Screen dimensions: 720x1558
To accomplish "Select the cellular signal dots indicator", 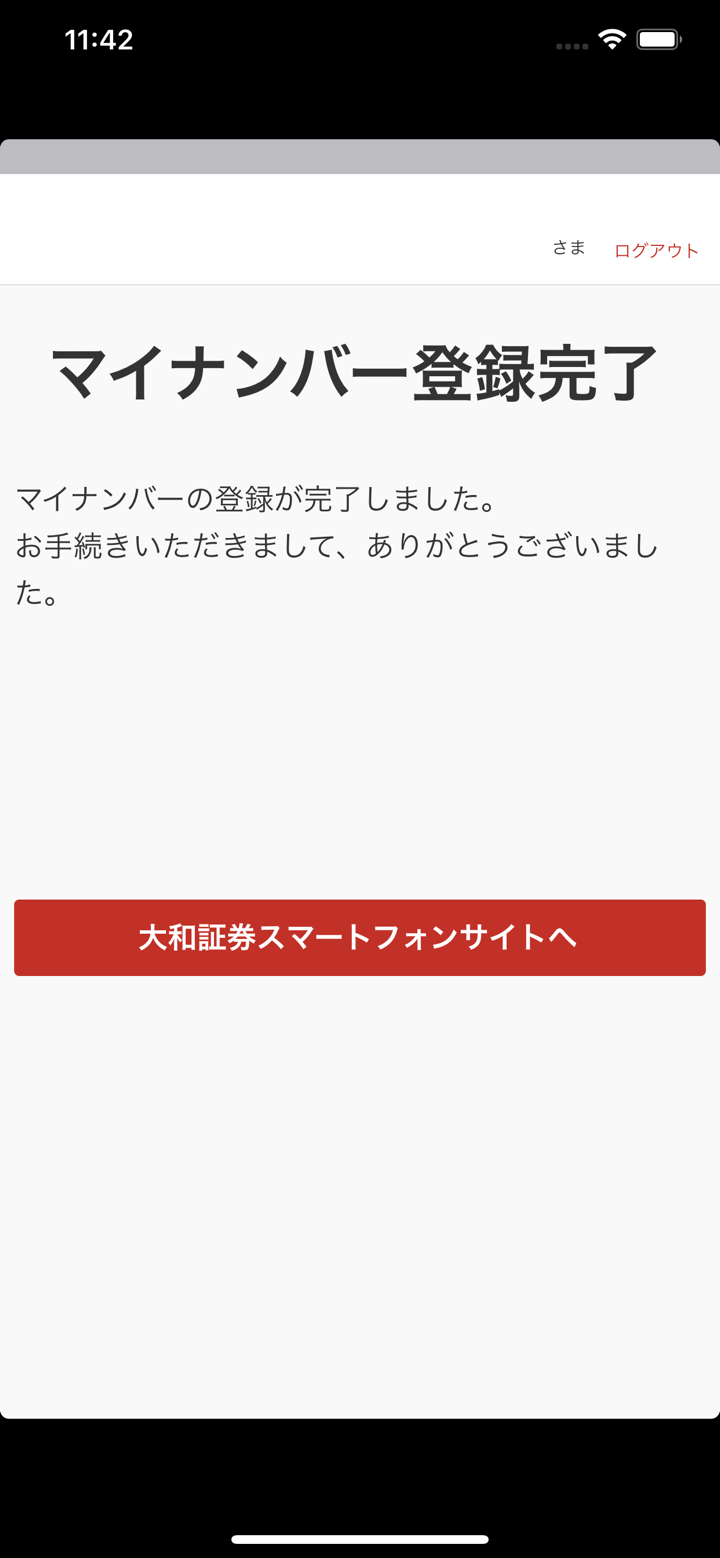I will coord(571,46).
